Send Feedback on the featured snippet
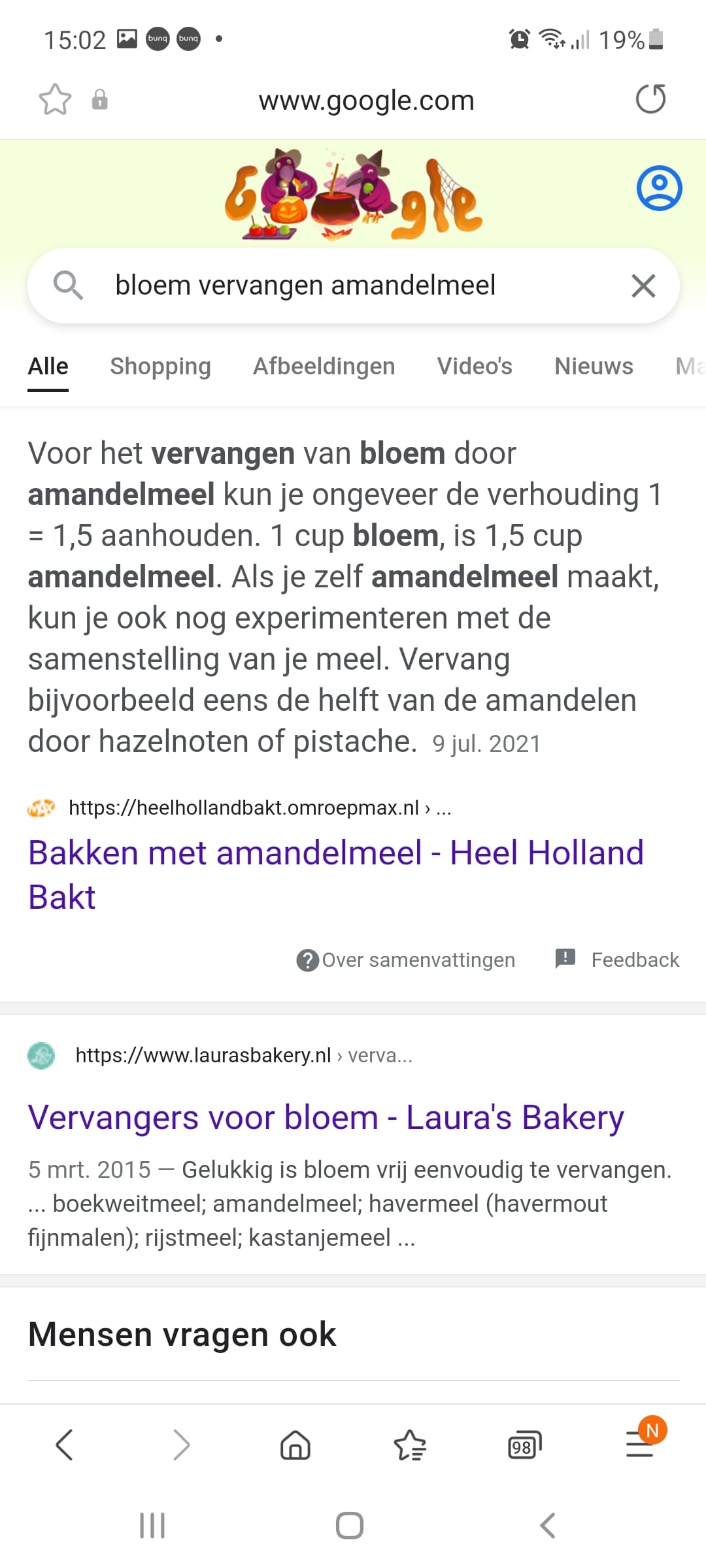This screenshot has width=706, height=1568. (x=617, y=959)
